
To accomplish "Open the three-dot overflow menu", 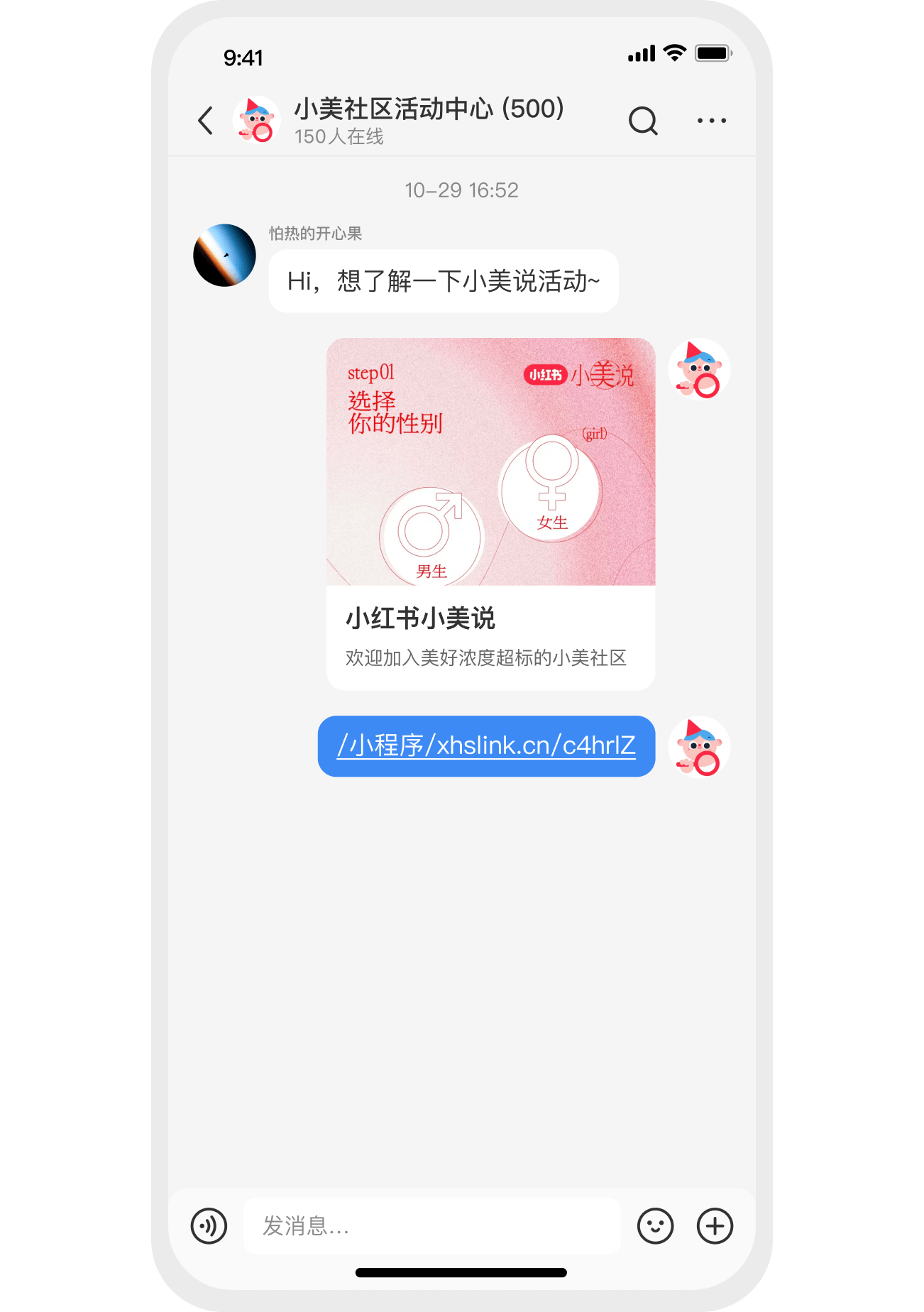I will point(711,121).
